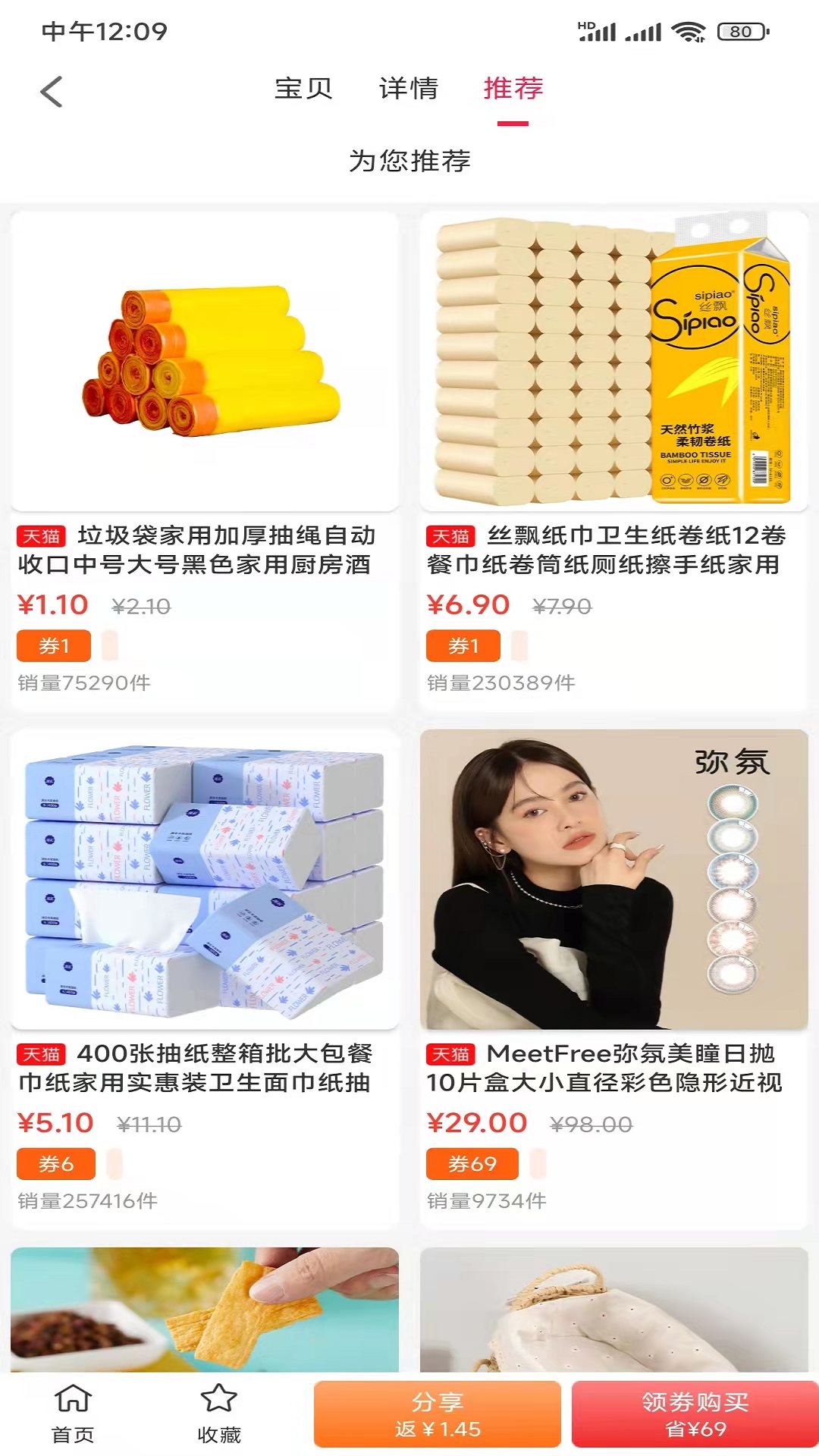Tap the 券1 coupon badge on Sipiao tissue item
Image resolution: width=819 pixels, height=1456 pixels.
(x=464, y=646)
